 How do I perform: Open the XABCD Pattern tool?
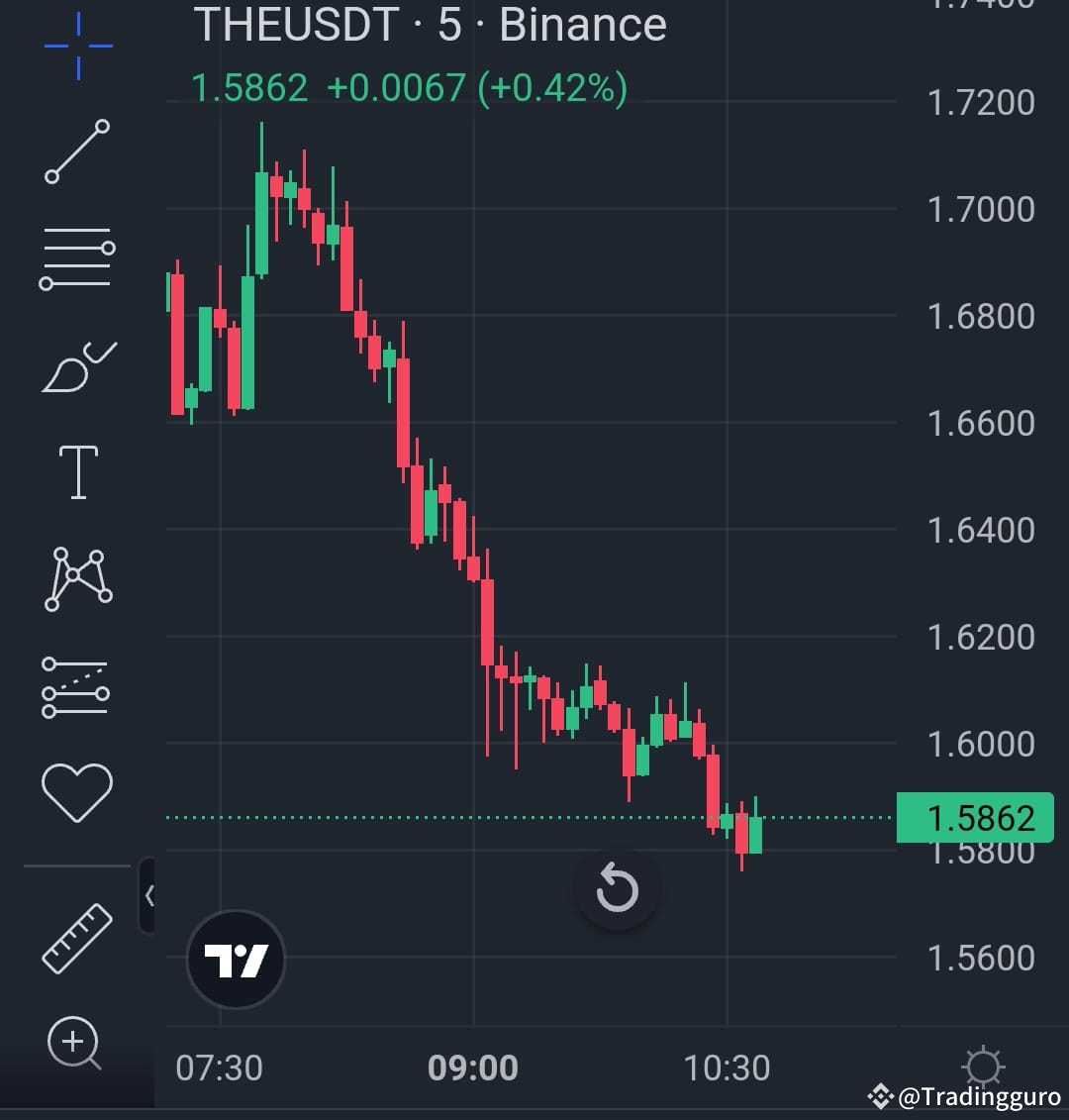pyautogui.click(x=77, y=577)
